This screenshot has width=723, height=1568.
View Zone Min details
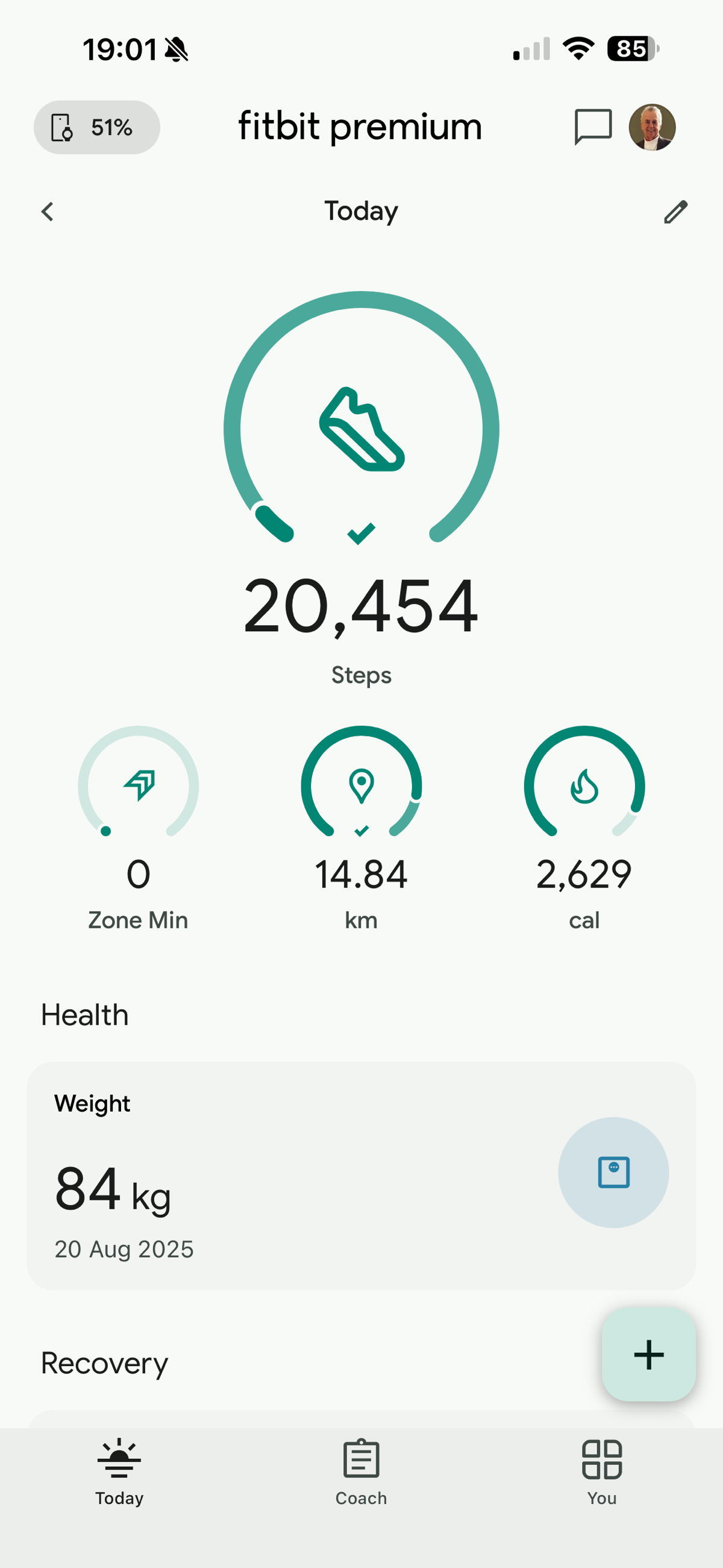tap(138, 828)
